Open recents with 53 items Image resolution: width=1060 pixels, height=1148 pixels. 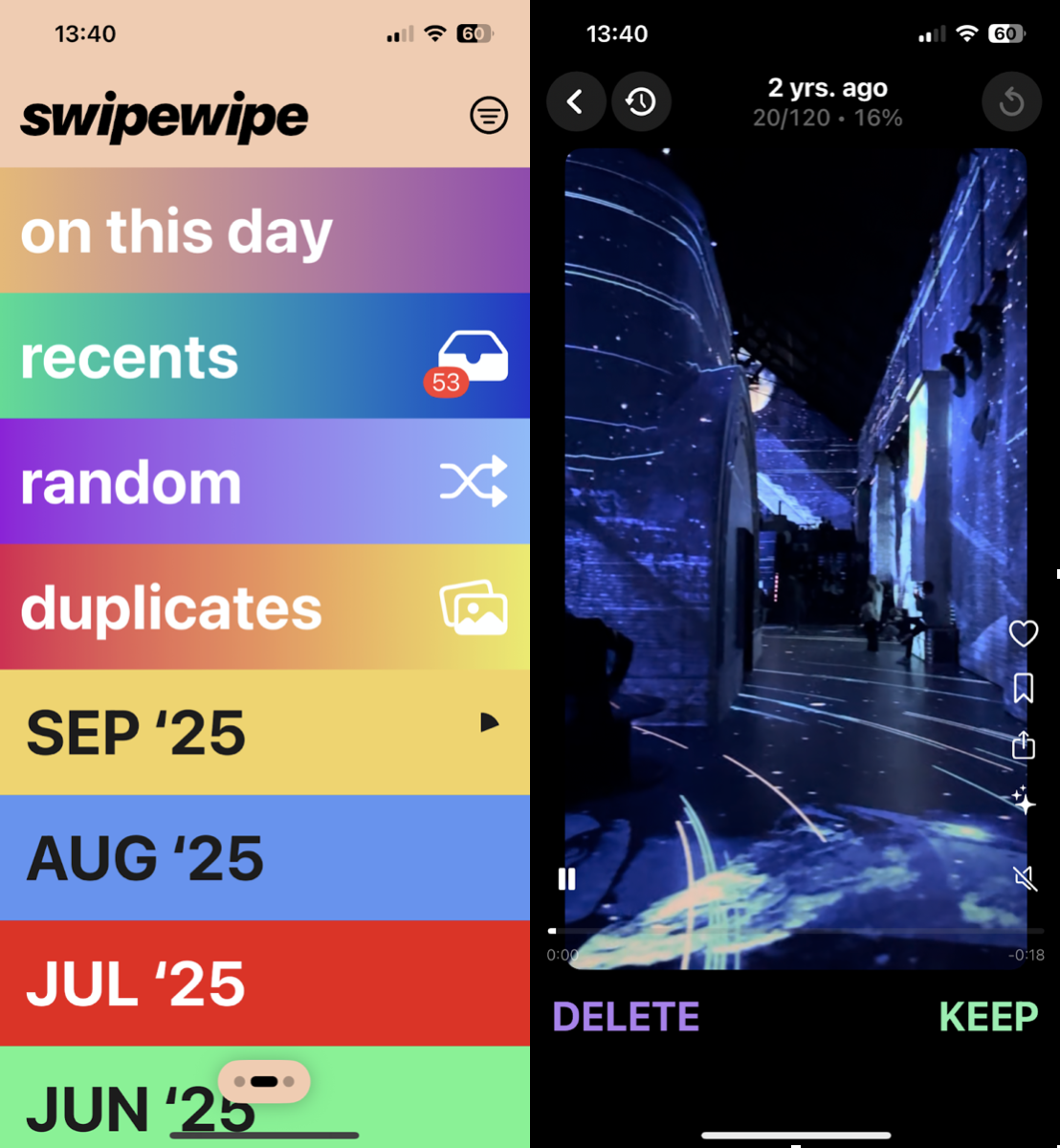pos(264,357)
